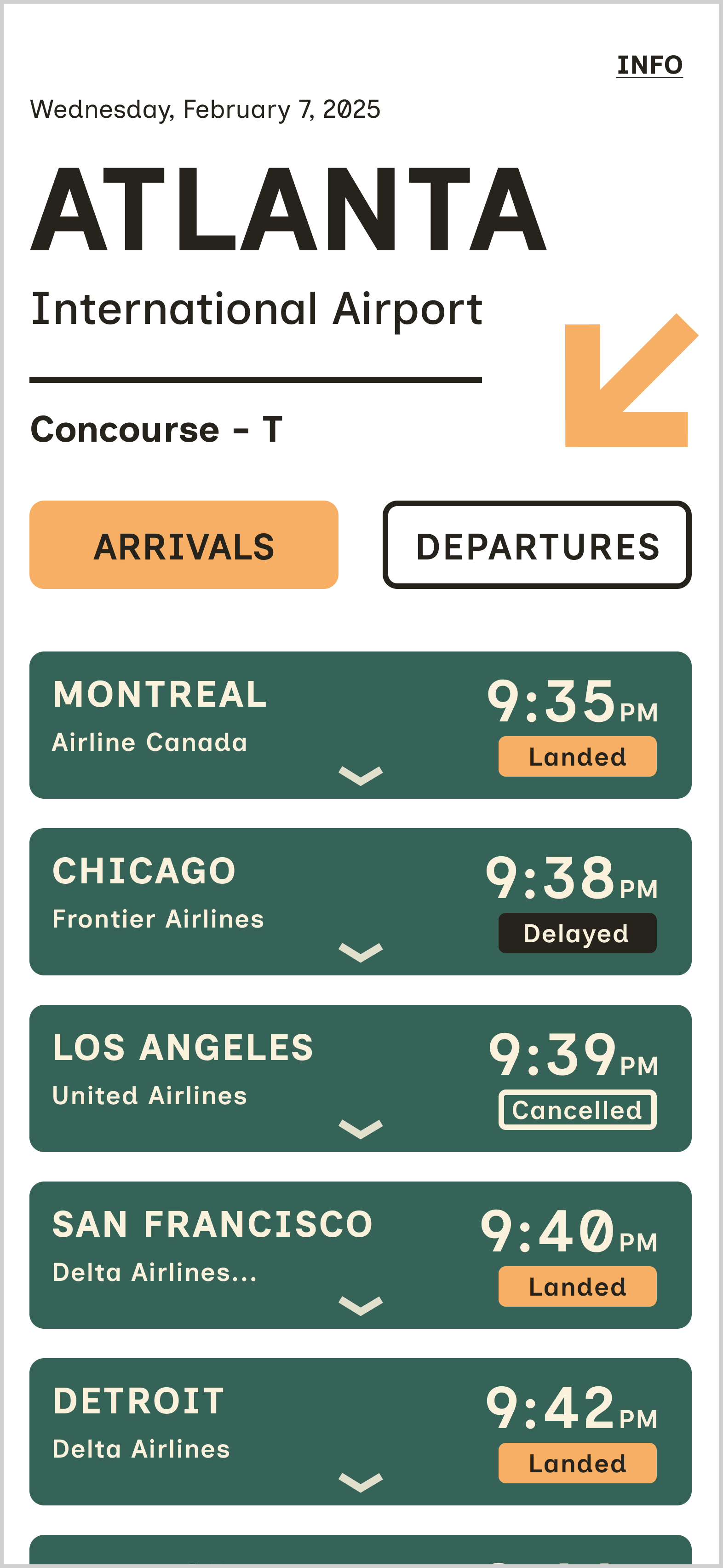Expand the Detroit flight details chevron
This screenshot has height=1568, width=723.
[360, 1482]
